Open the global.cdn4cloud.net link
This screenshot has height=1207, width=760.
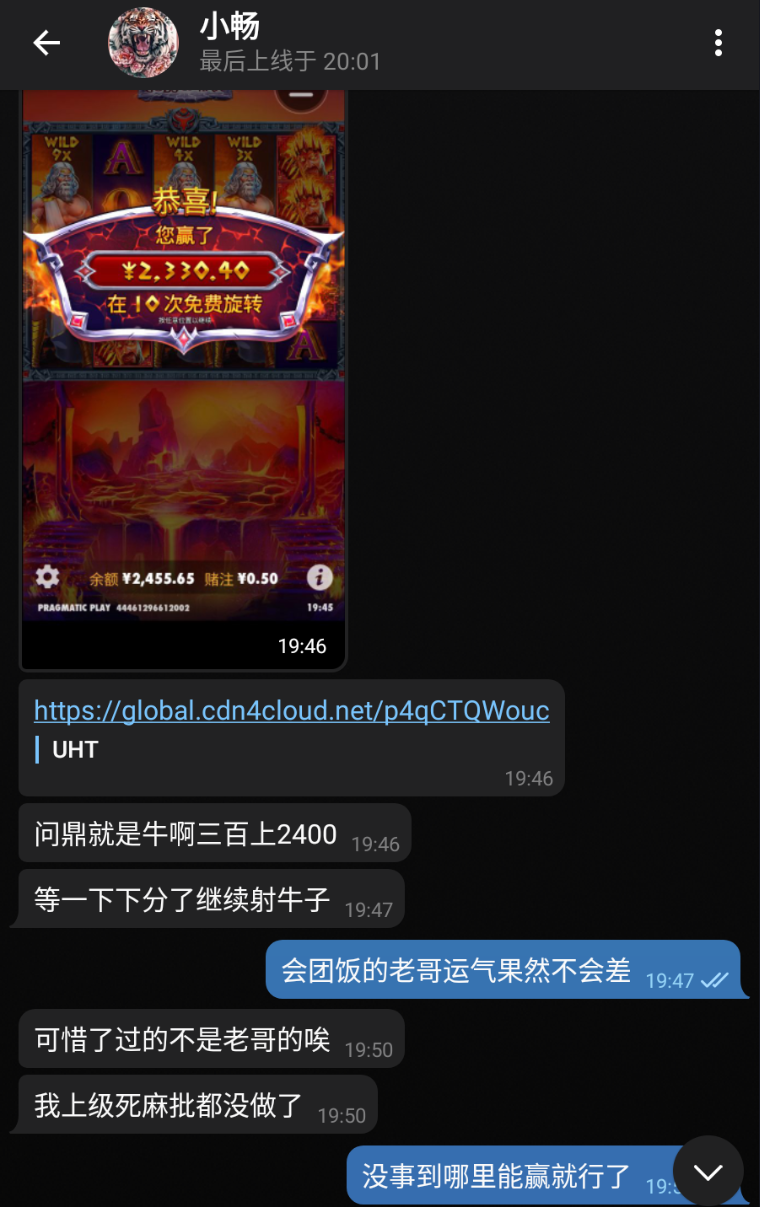tap(291, 710)
